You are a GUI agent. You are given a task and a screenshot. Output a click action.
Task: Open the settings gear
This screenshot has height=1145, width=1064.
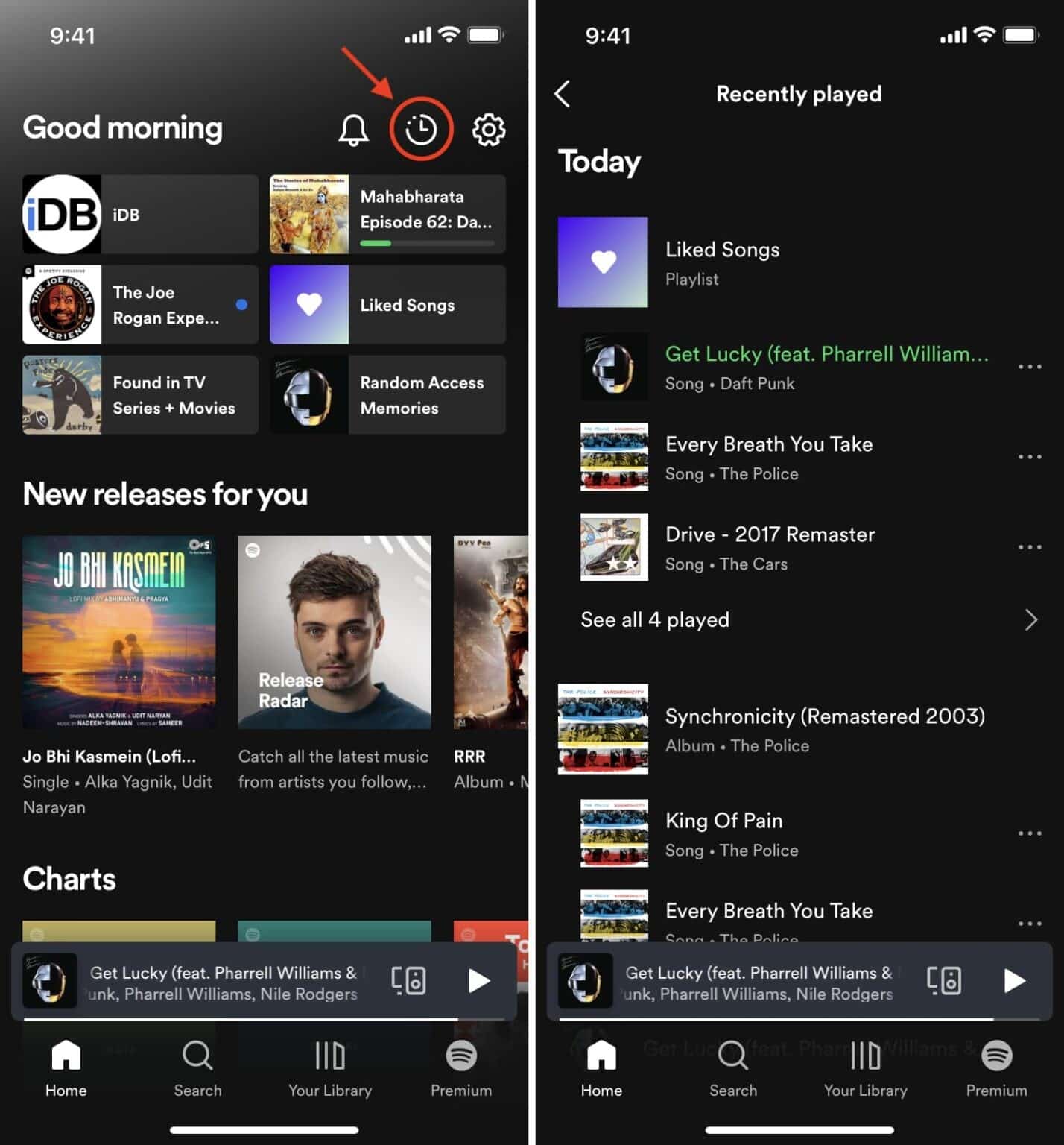point(489,130)
